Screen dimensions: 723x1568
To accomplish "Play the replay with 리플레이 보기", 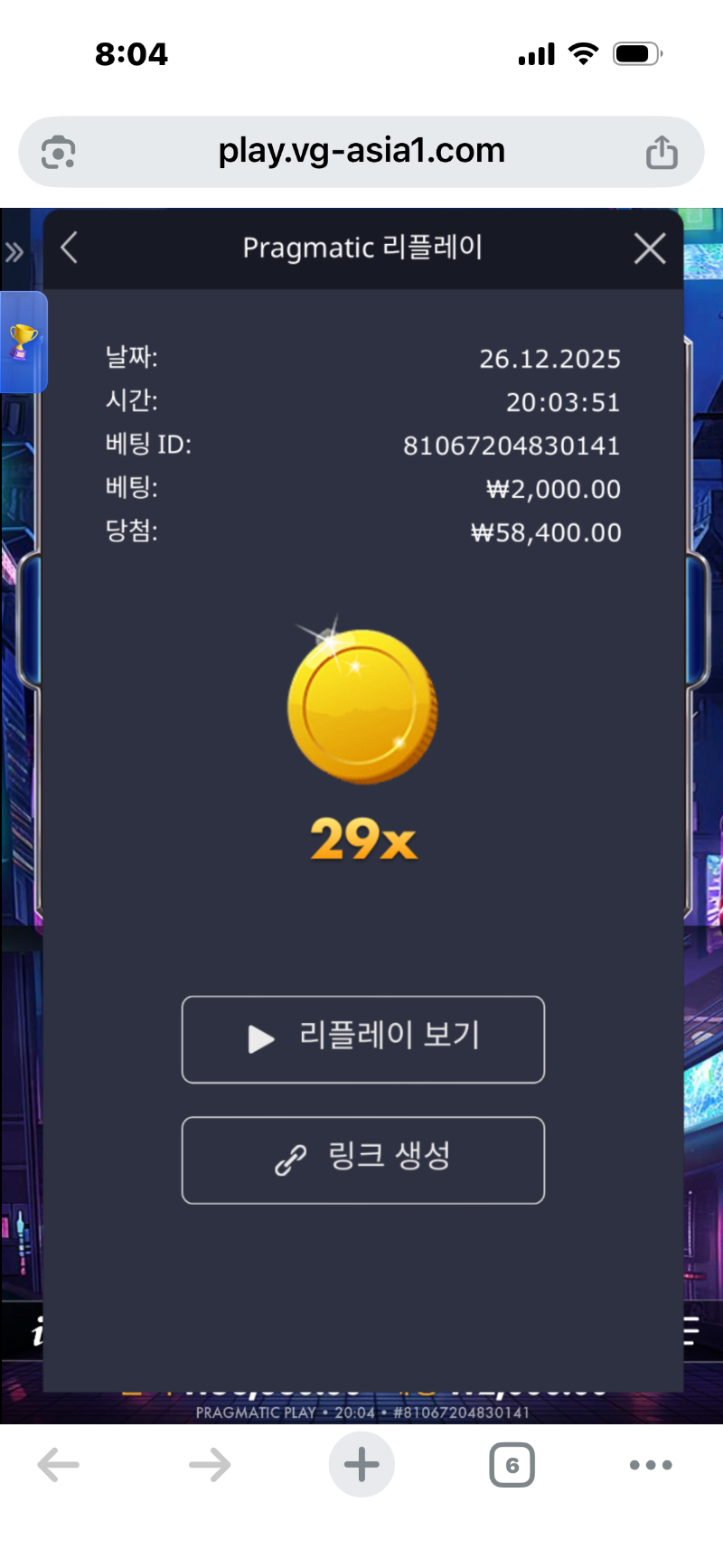I will [362, 1039].
